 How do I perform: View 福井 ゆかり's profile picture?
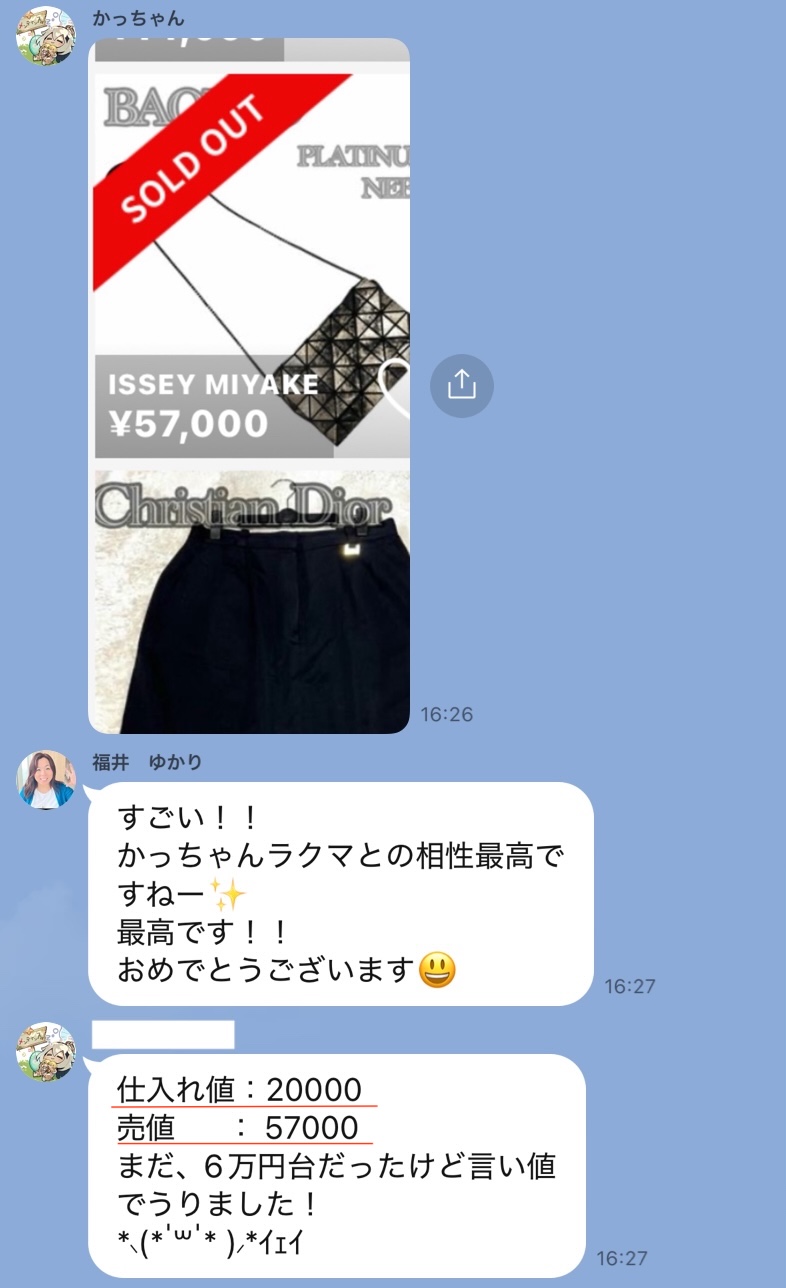[46, 780]
